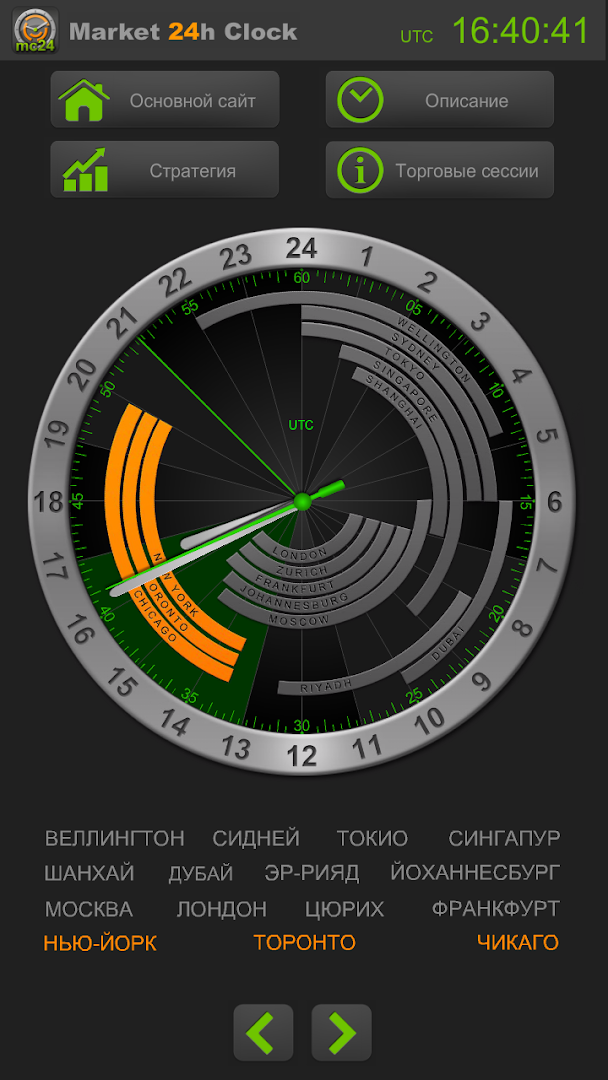Open Торговые сессии info
This screenshot has width=608, height=1080.
click(440, 170)
